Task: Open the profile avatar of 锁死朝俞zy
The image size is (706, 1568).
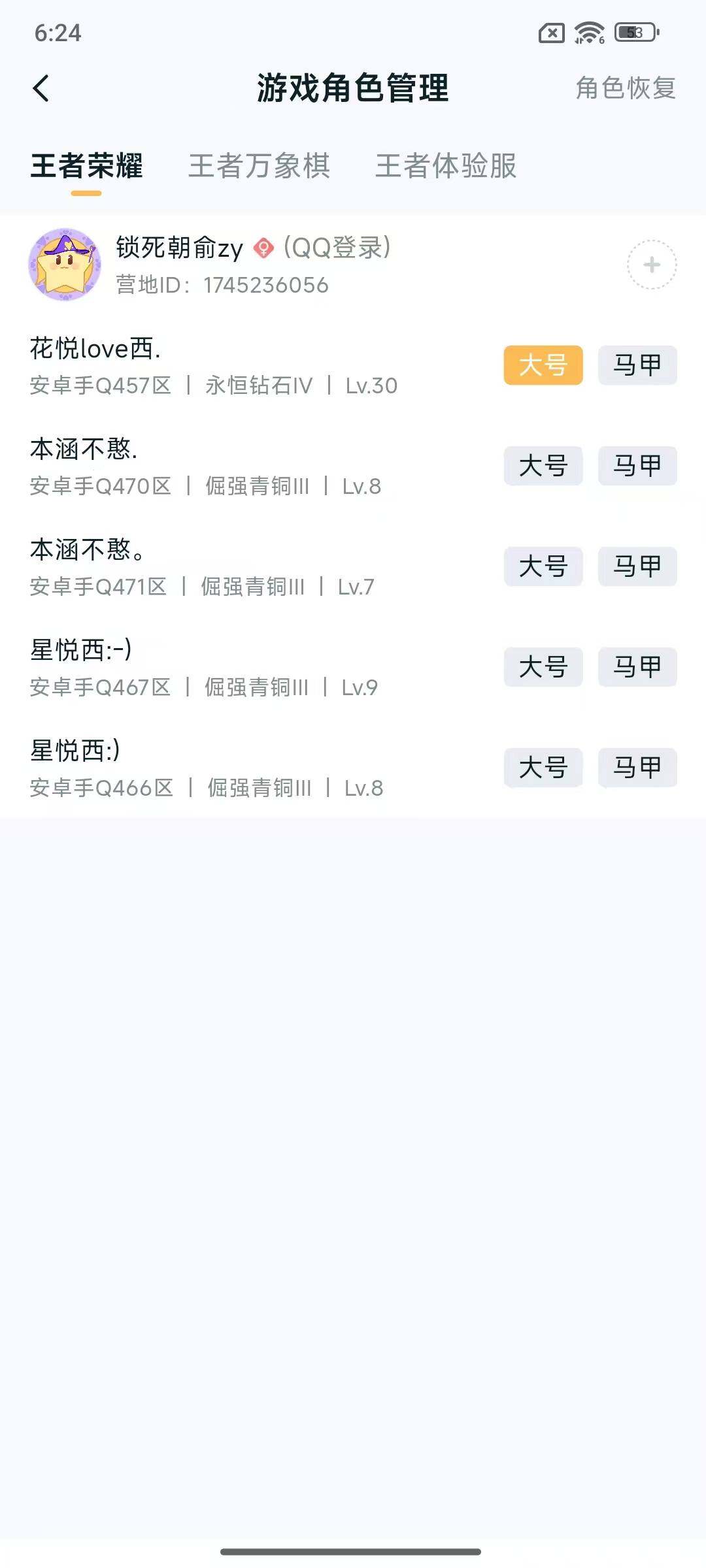Action: (65, 264)
